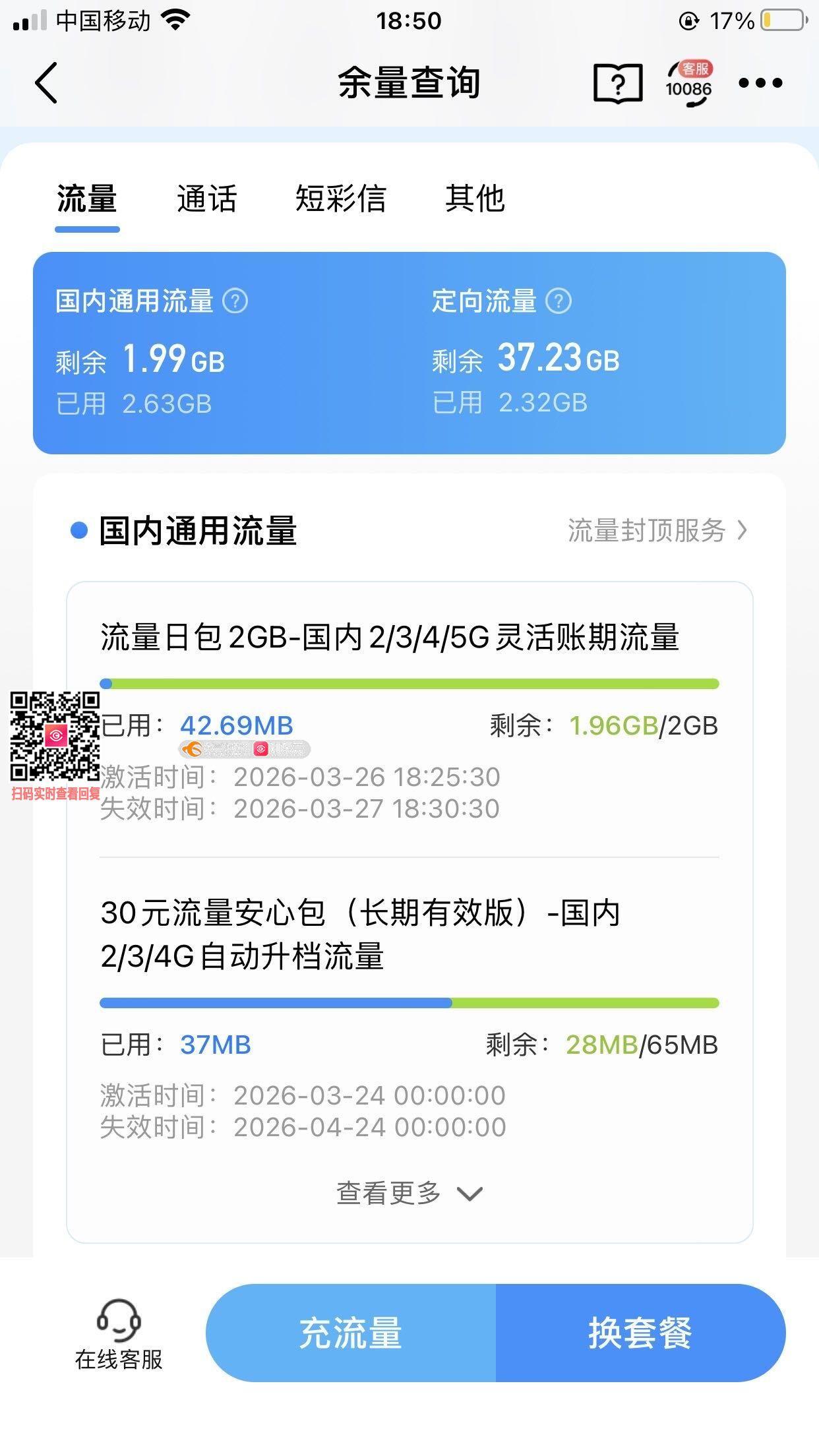Select the 流量 tab

tap(87, 198)
